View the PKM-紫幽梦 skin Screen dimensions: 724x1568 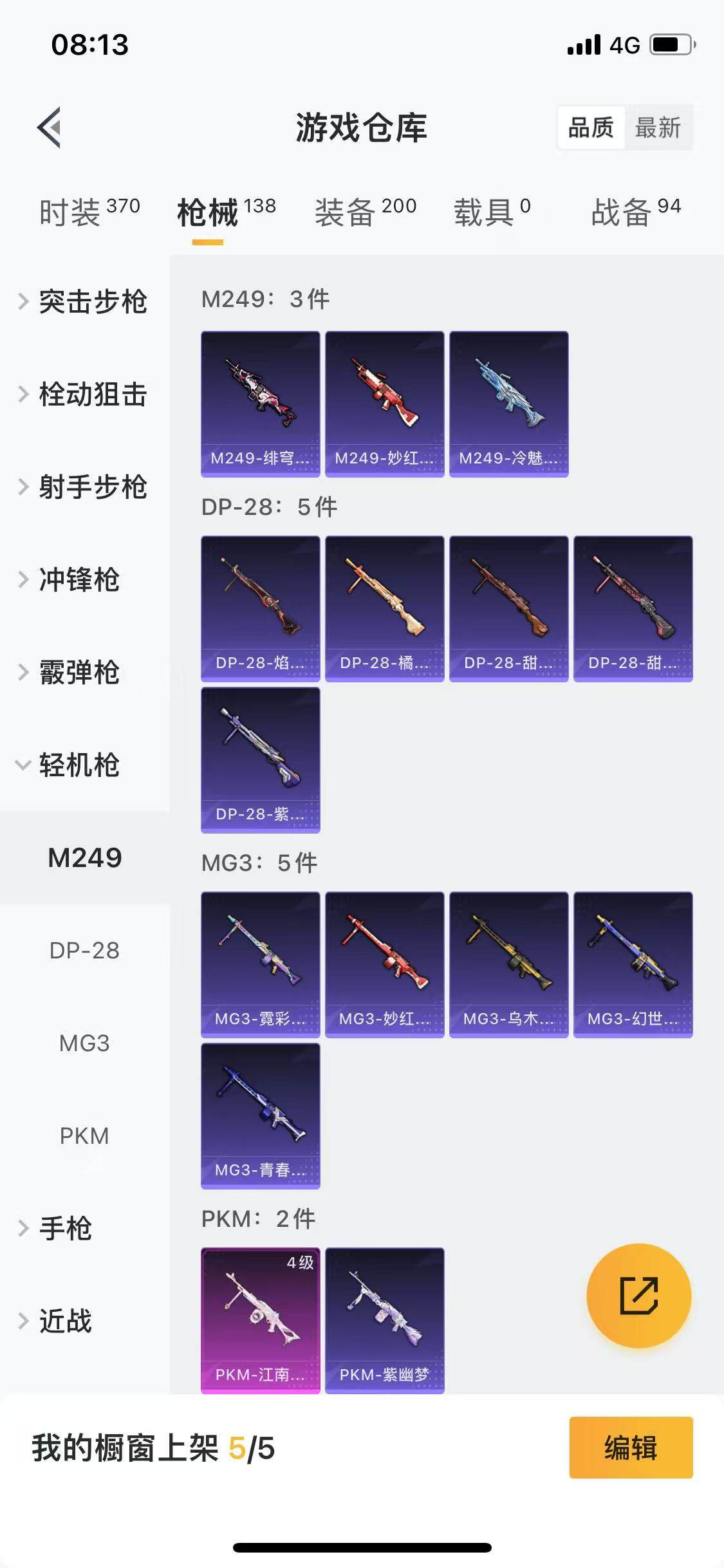[x=384, y=1320]
